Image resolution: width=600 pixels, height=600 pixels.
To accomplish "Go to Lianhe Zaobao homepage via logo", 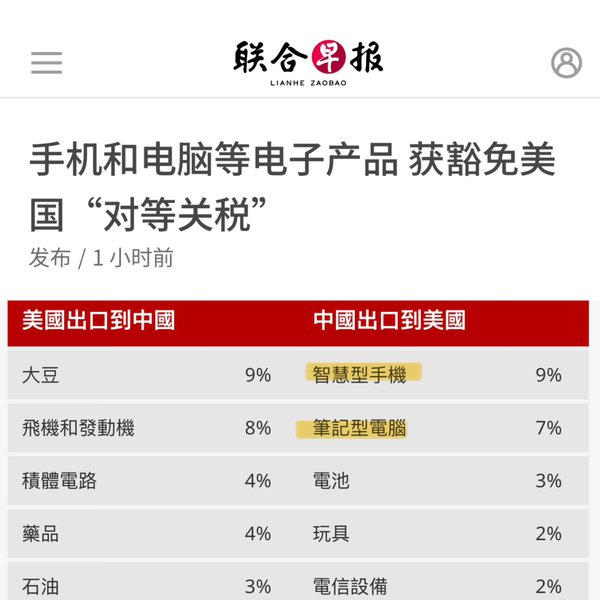I will pos(307,61).
